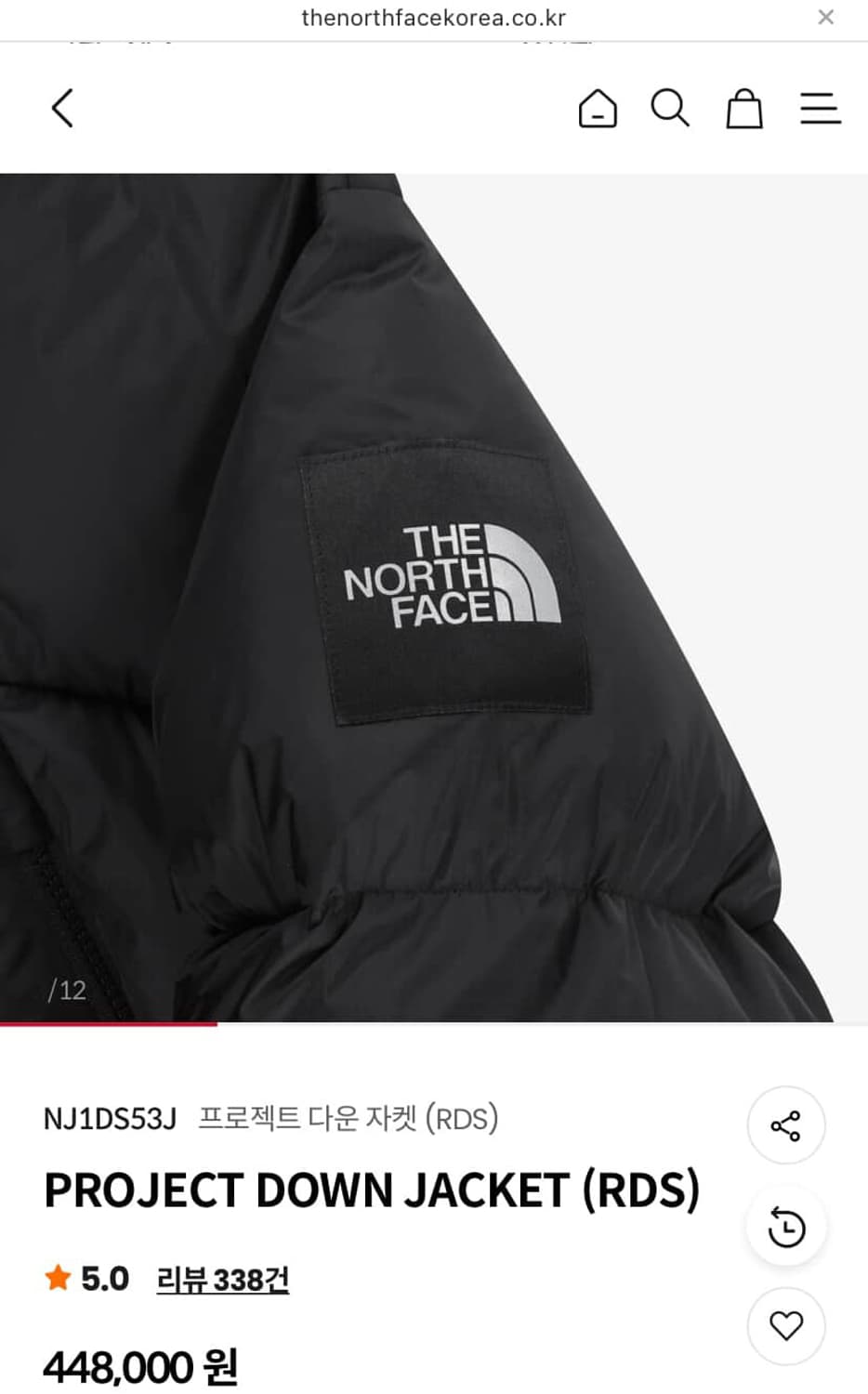Screen dimensions: 868x1394
Task: Tap the orange star rating icon
Action: click(x=59, y=1278)
